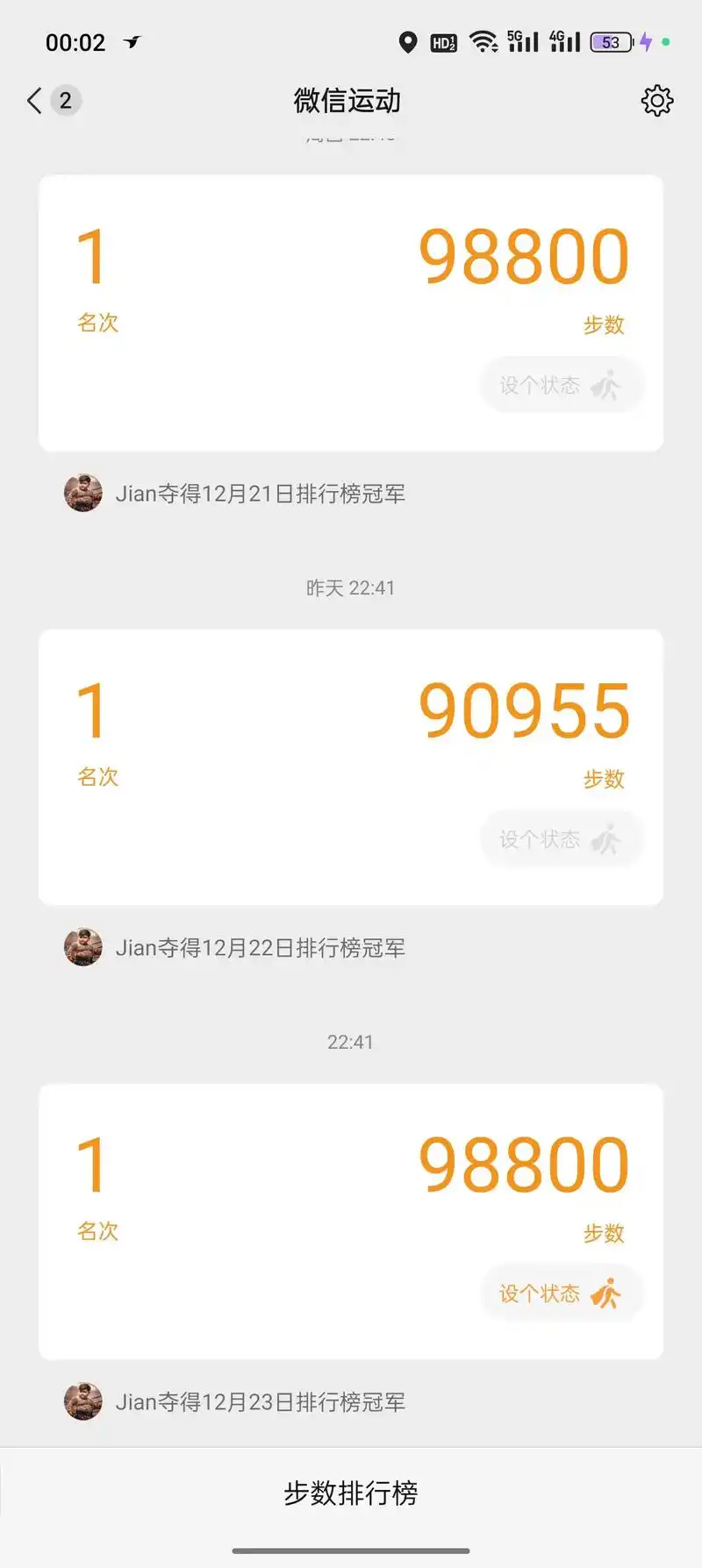The height and width of the screenshot is (1568, 702).
Task: Tap the battery indicator showing 53
Action: (610, 41)
